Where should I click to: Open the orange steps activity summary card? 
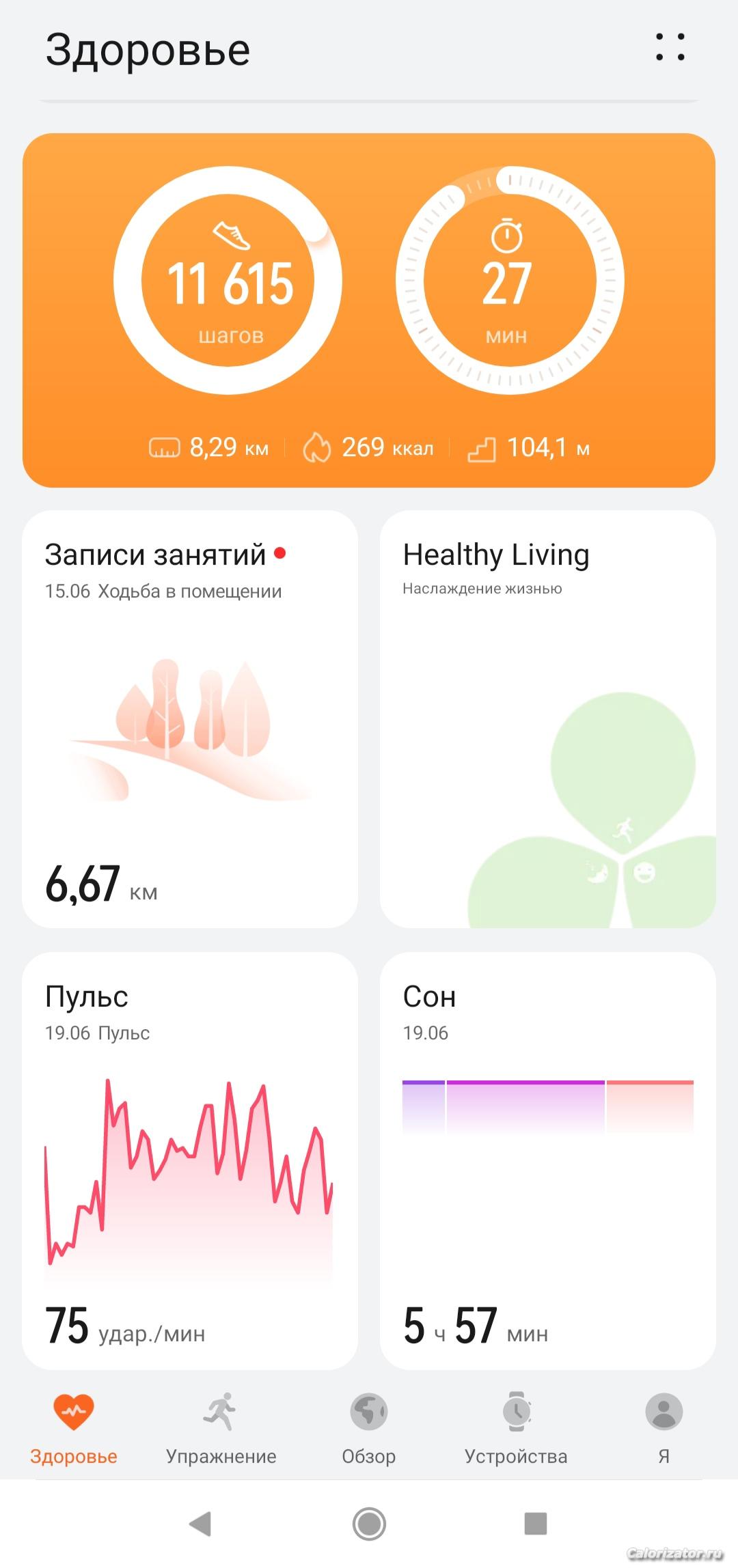[x=369, y=310]
